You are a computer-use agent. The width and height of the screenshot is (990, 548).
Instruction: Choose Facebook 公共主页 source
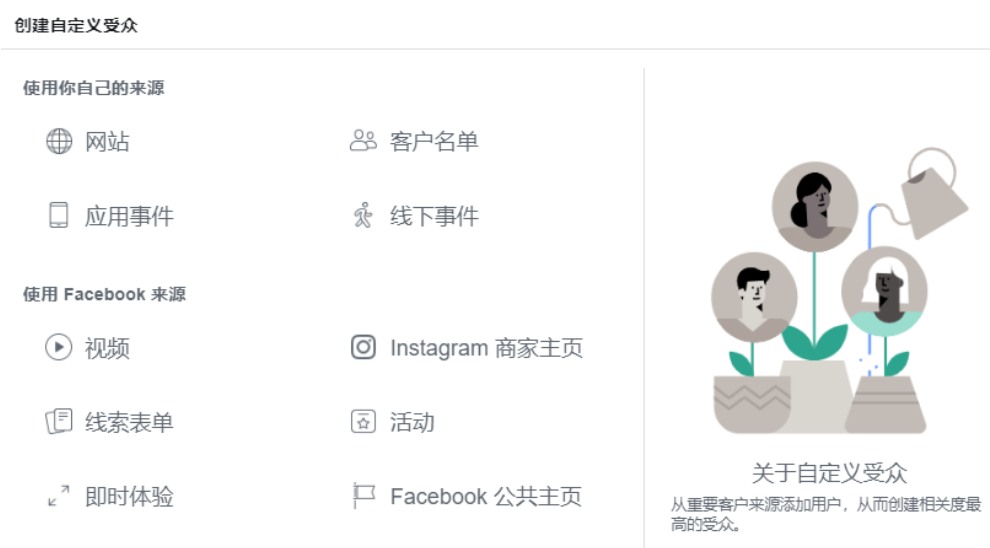click(484, 496)
